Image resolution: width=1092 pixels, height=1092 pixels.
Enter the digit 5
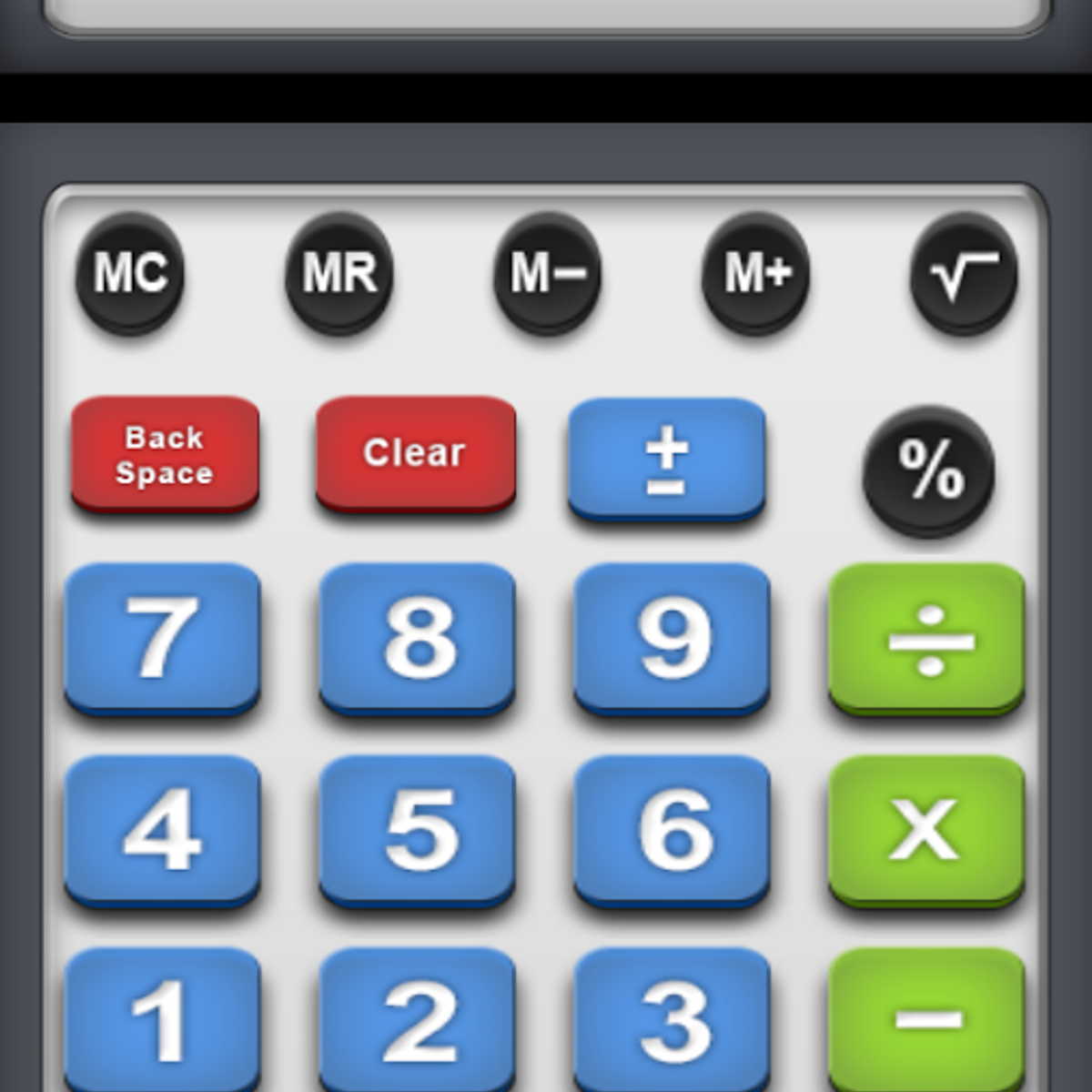[x=418, y=830]
